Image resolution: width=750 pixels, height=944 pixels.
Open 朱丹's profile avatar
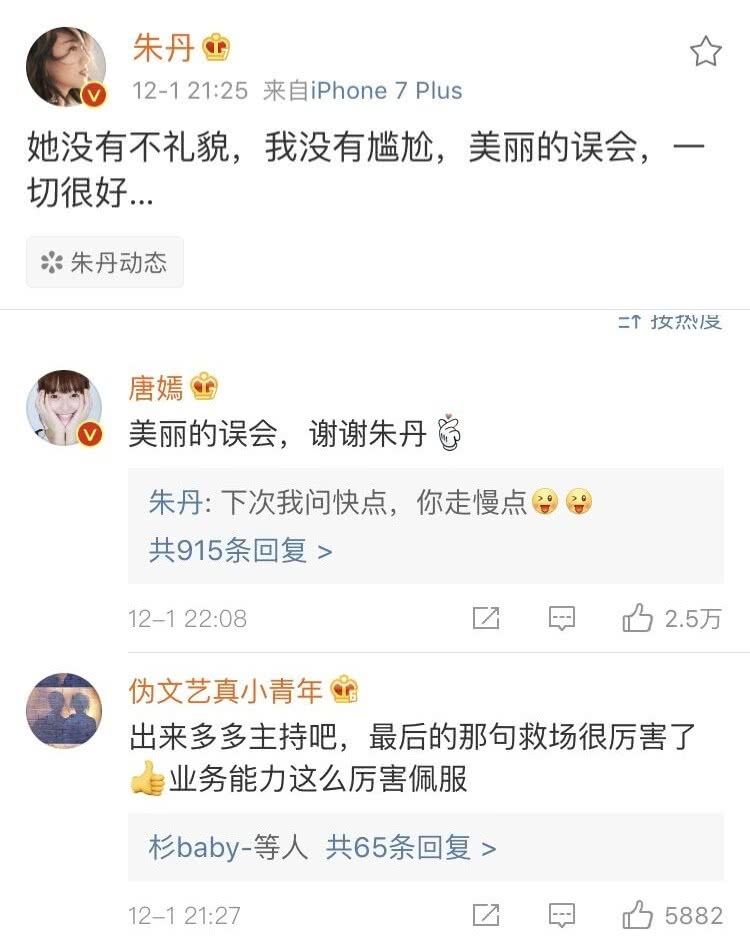(66, 67)
